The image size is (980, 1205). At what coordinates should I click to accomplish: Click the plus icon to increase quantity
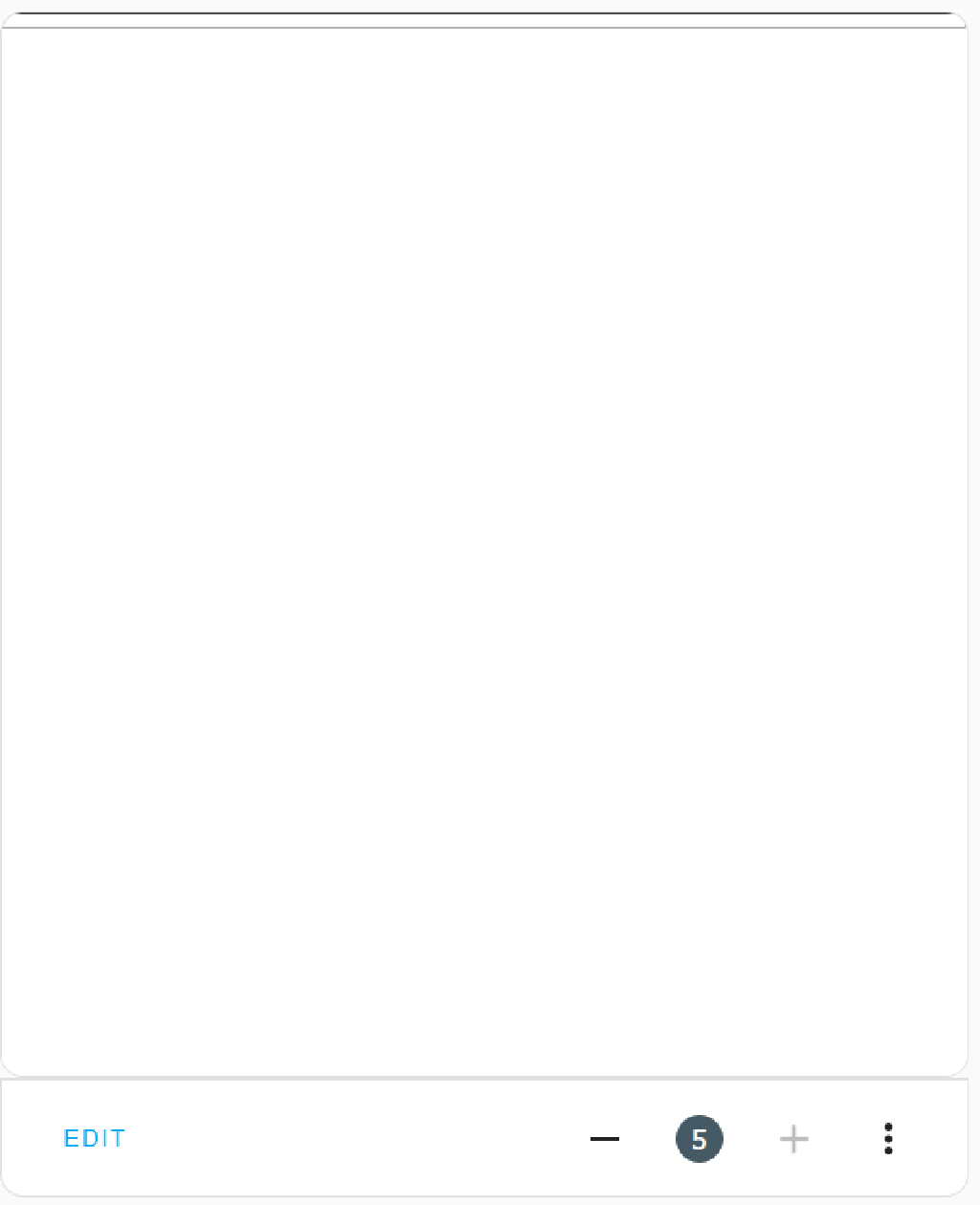point(792,1139)
